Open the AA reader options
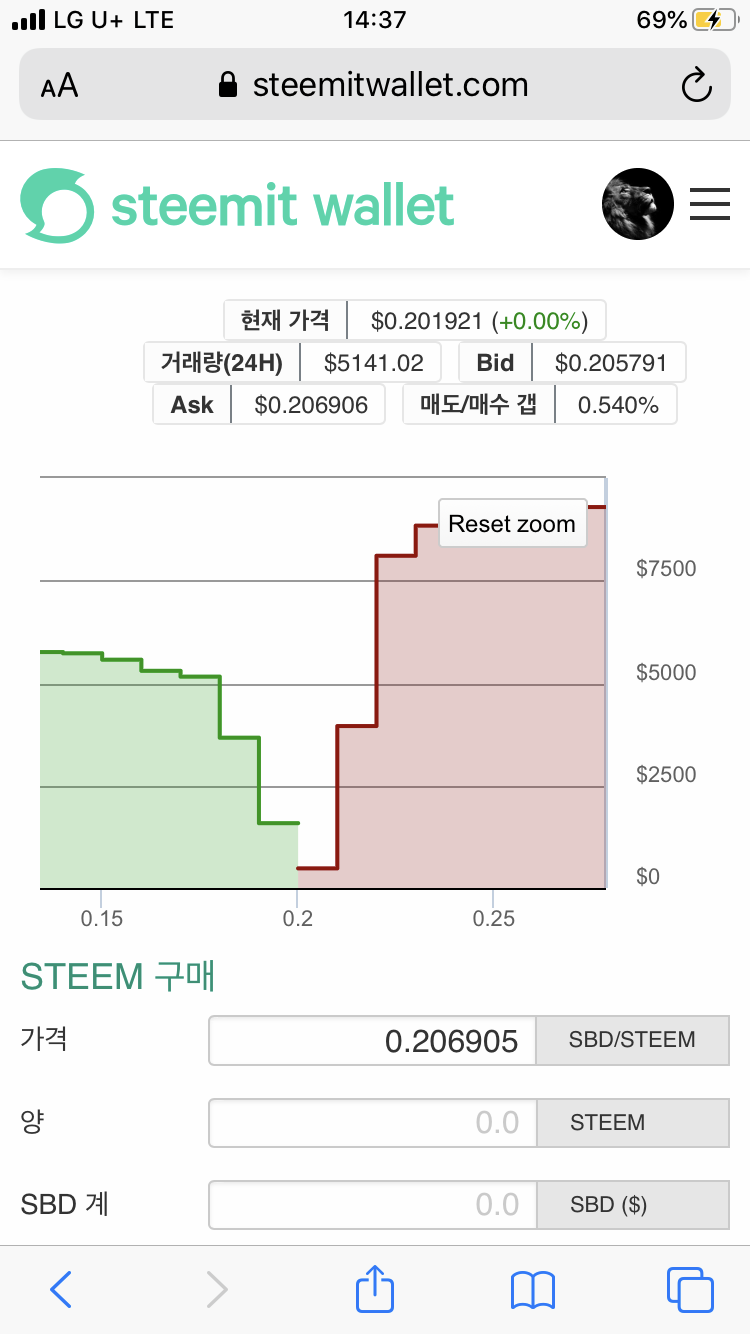 59,86
